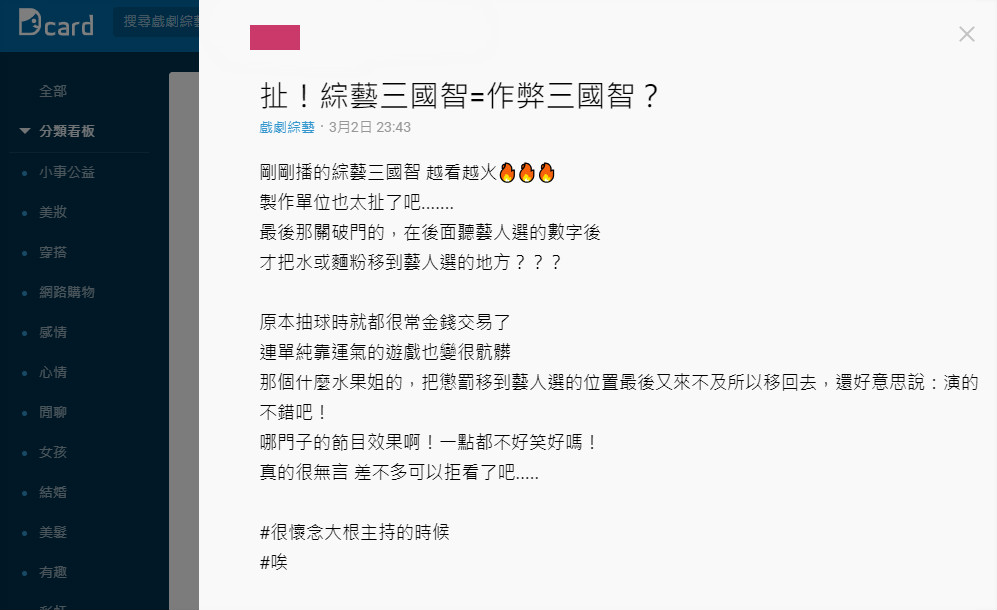The width and height of the screenshot is (997, 610).
Task: Open the 網路購物 board
Action: point(67,292)
